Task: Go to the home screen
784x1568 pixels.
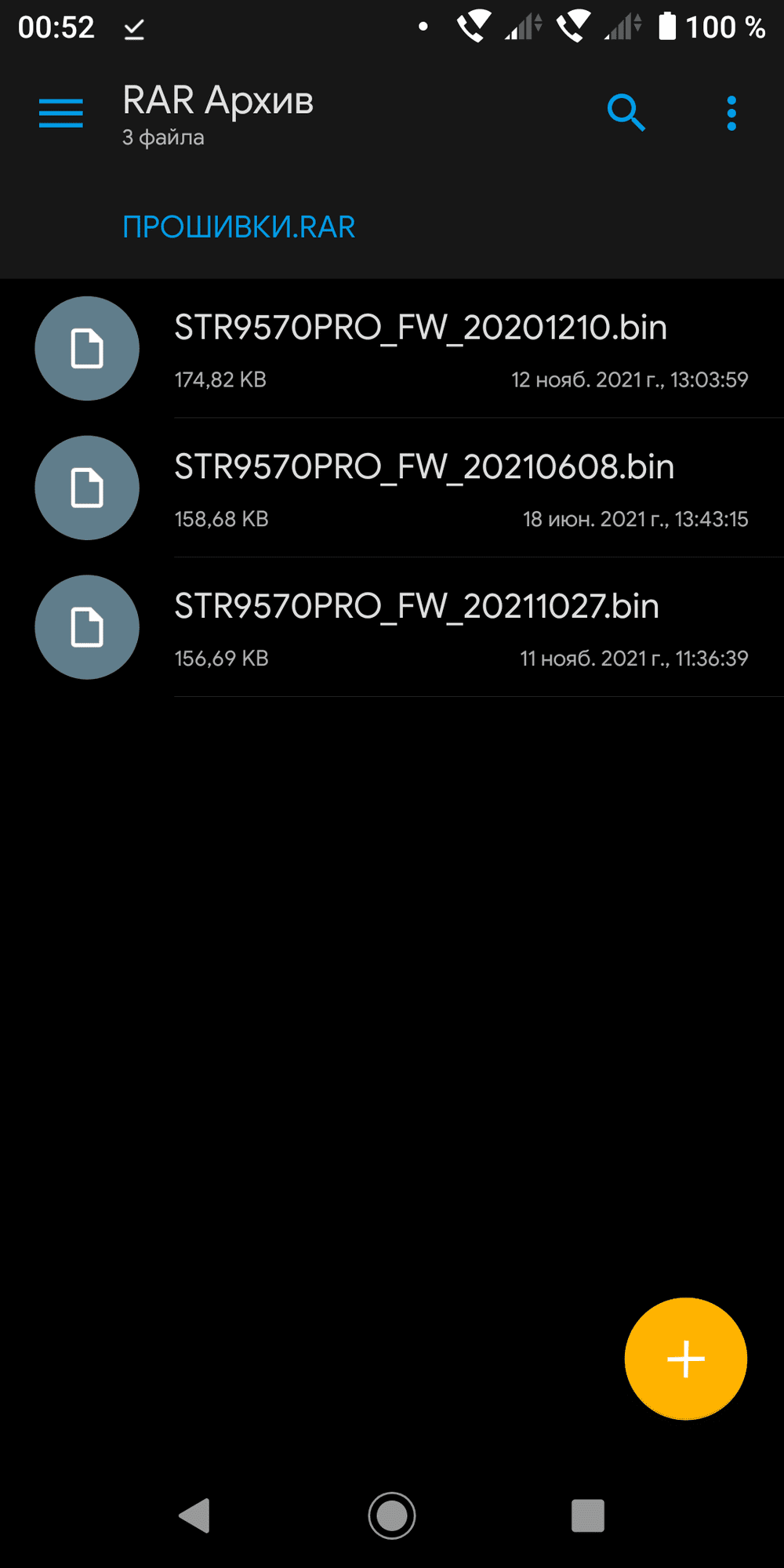Action: click(392, 1515)
